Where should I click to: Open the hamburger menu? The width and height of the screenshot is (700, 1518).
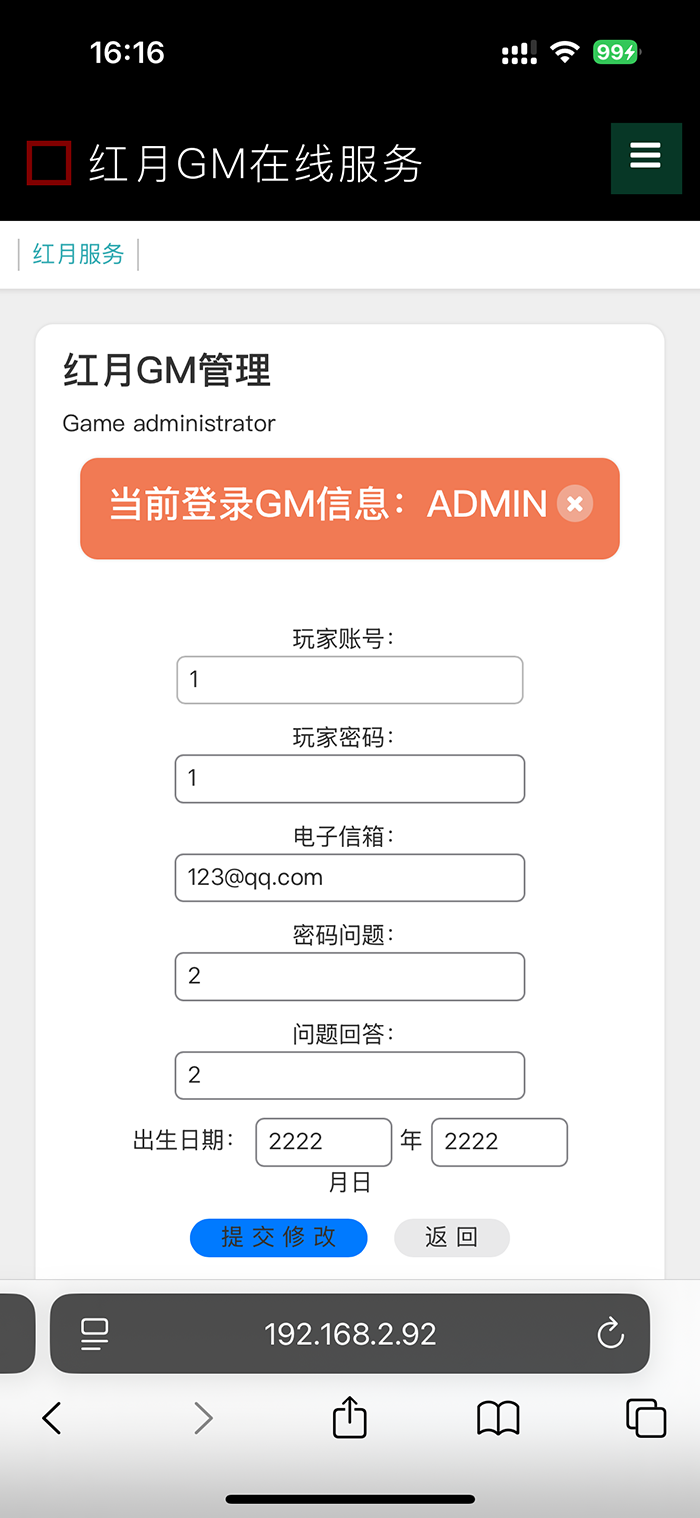click(646, 158)
